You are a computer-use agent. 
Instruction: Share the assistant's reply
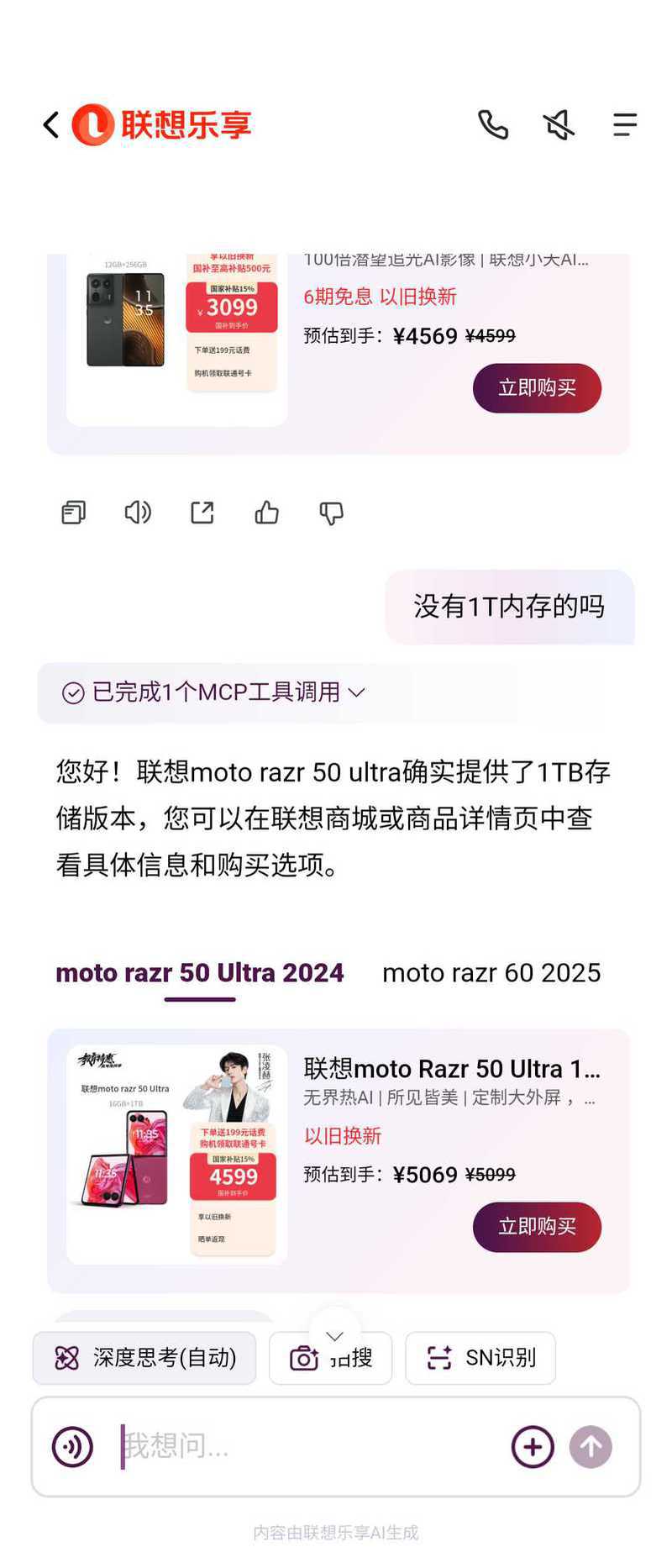click(x=202, y=513)
